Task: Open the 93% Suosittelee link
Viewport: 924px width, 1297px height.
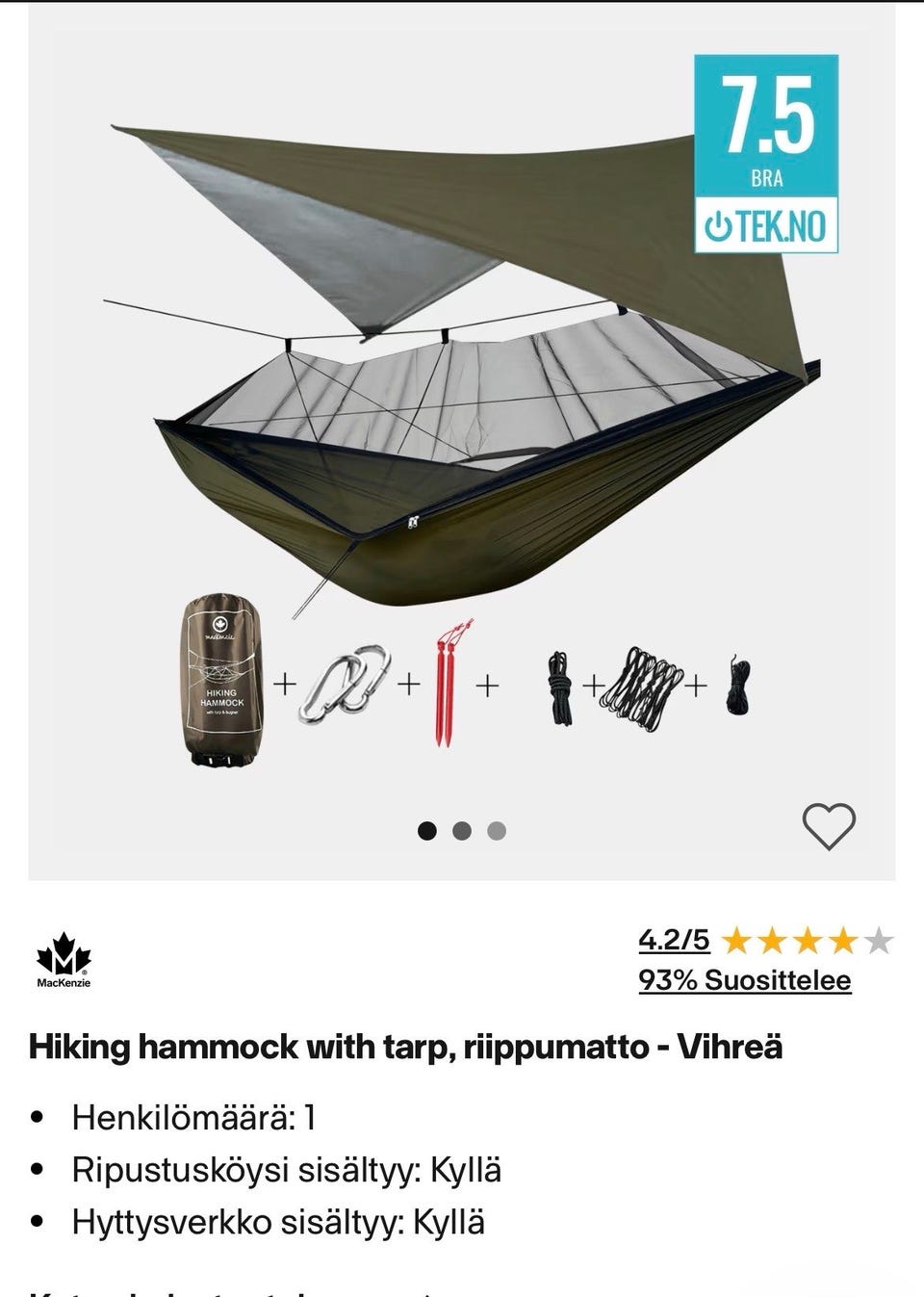Action: (x=744, y=980)
